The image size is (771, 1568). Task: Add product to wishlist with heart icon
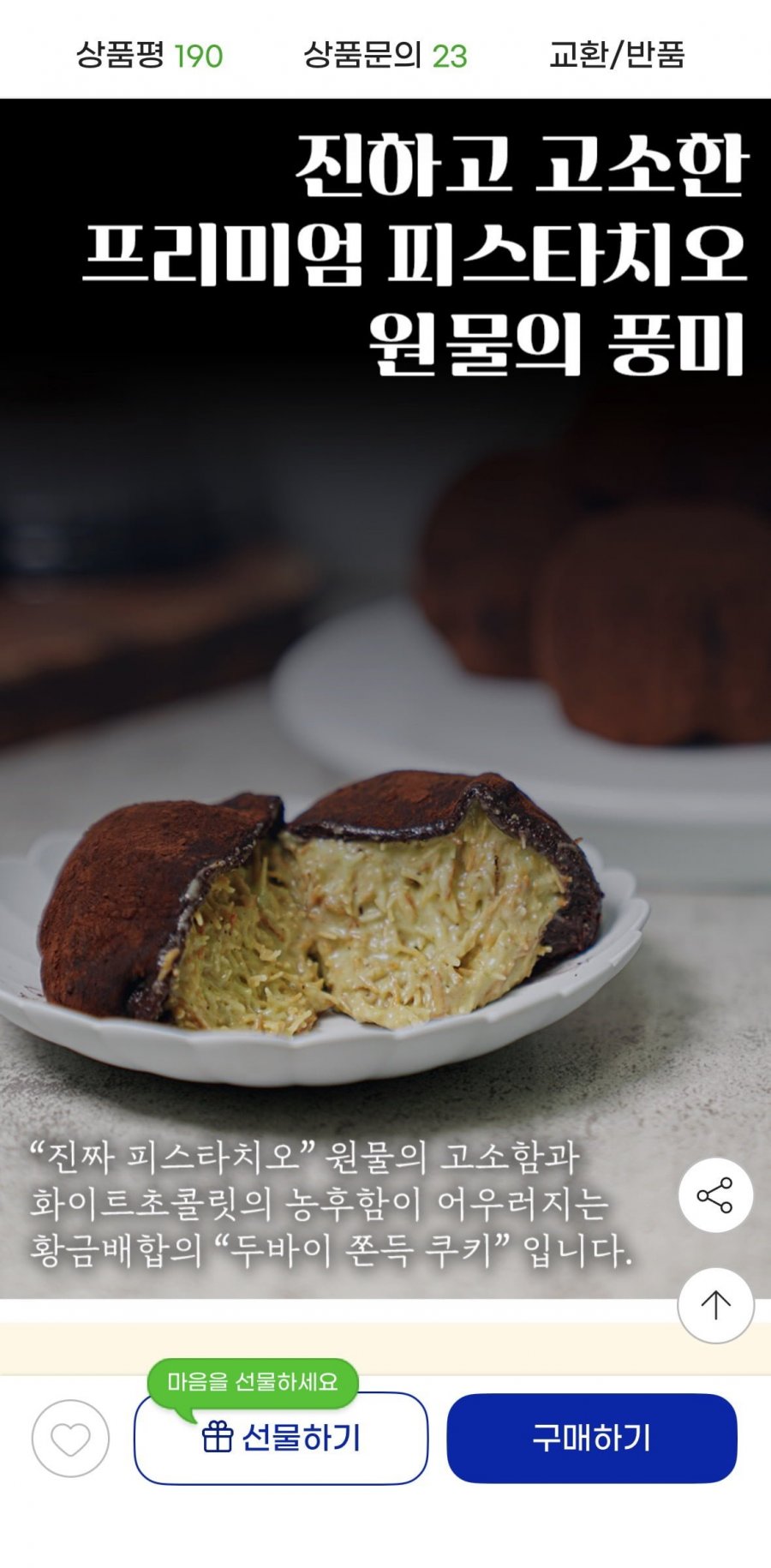(x=70, y=1439)
